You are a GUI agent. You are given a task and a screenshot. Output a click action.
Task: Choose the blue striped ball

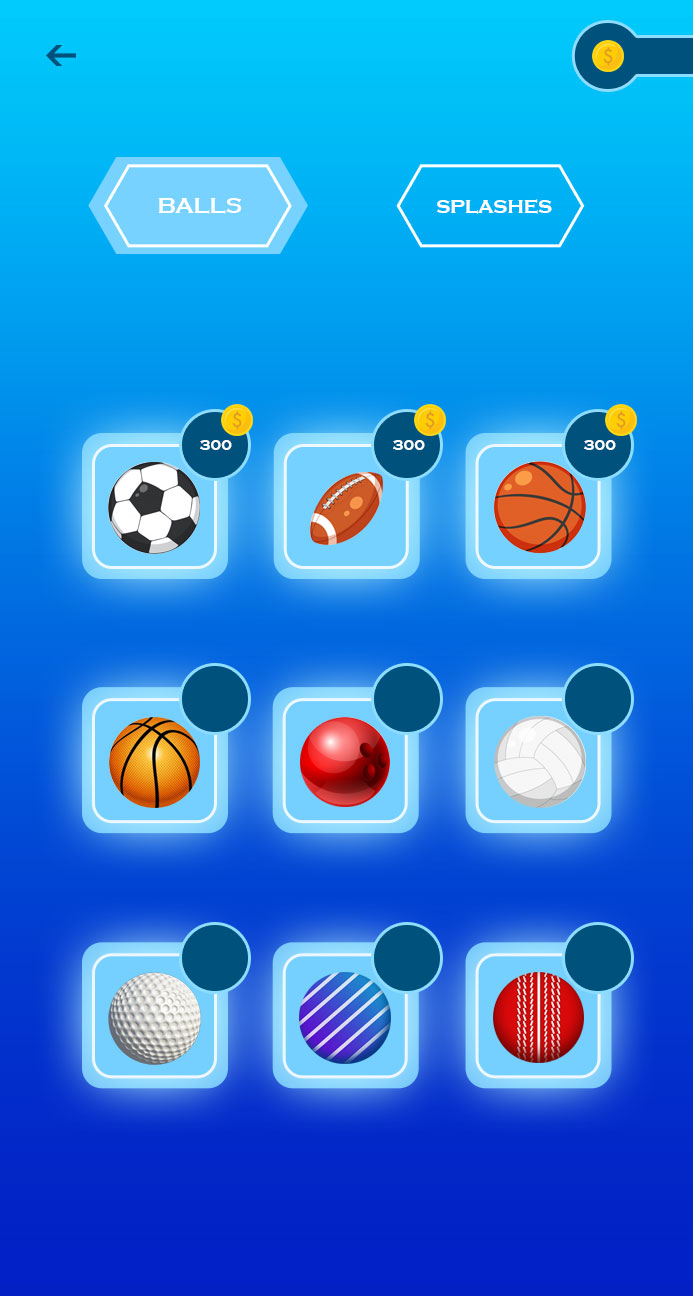[x=346, y=1015]
